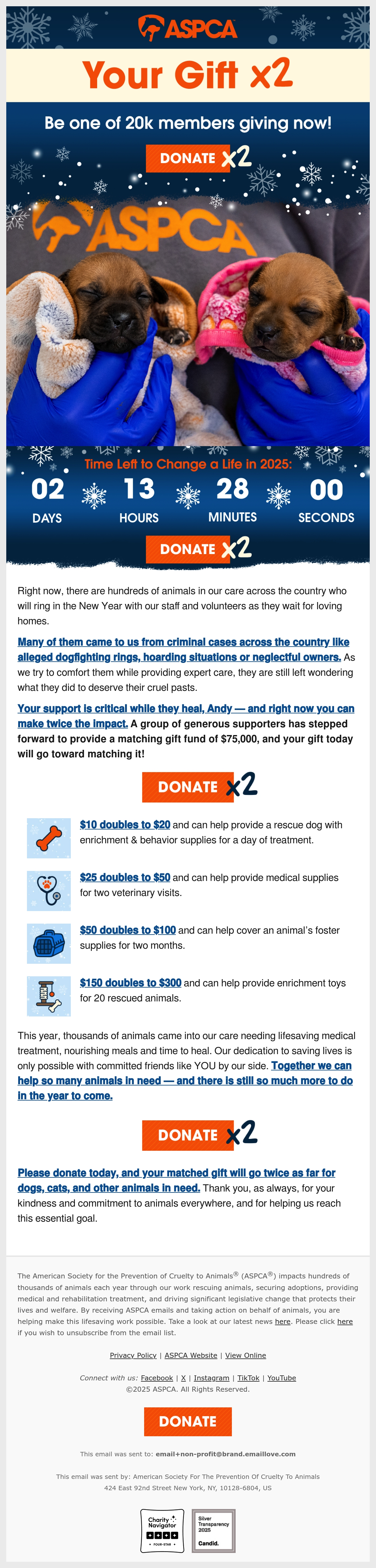Open the Charity Navigator four-star badge
This screenshot has height=1568, width=376.
click(x=162, y=1530)
